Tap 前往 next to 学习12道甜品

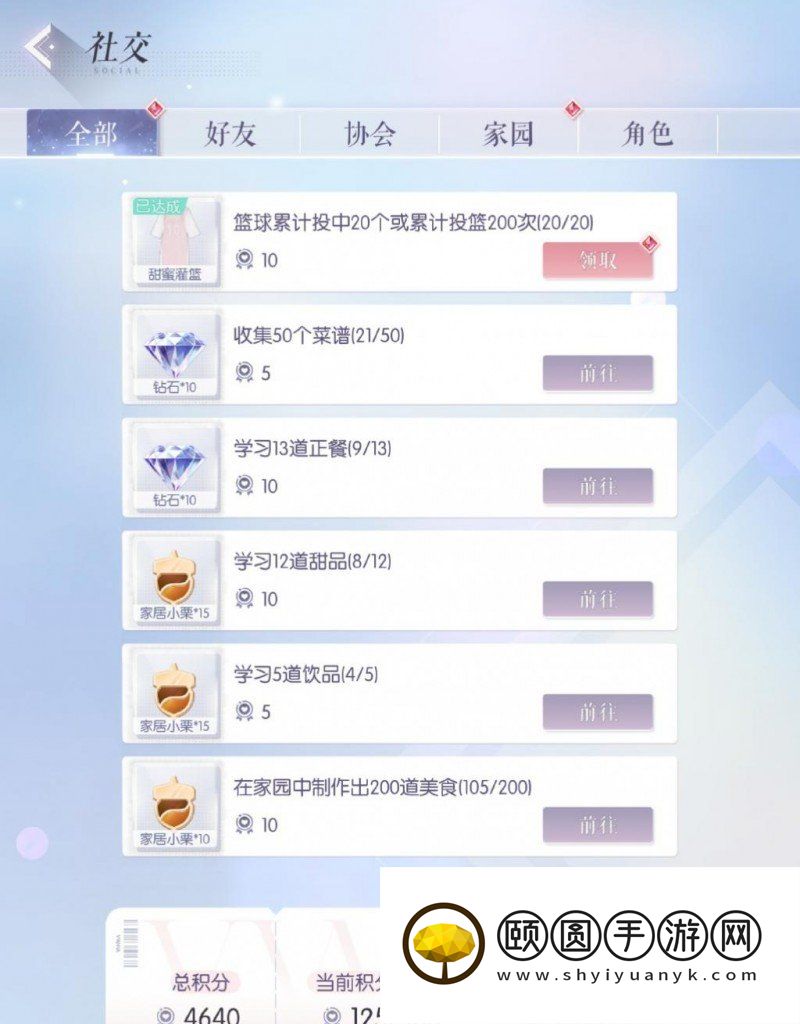pos(597,600)
